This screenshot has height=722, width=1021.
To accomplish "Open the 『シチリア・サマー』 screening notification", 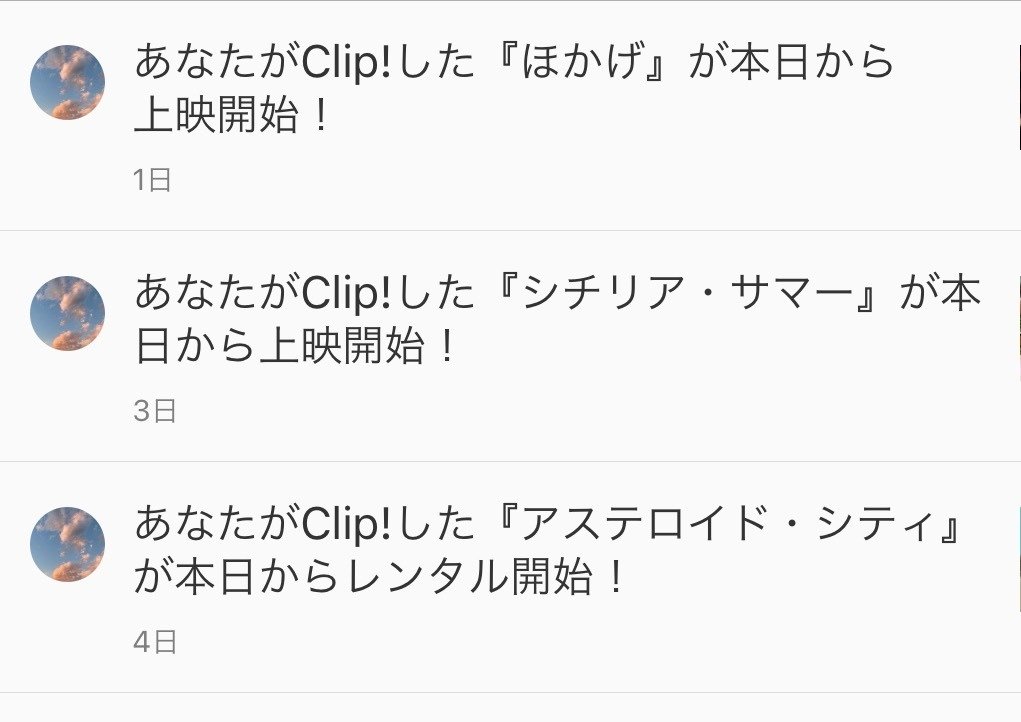I will click(556, 320).
